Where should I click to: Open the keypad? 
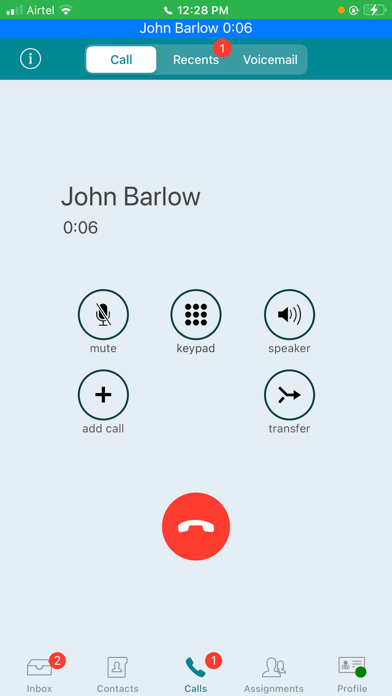click(196, 315)
